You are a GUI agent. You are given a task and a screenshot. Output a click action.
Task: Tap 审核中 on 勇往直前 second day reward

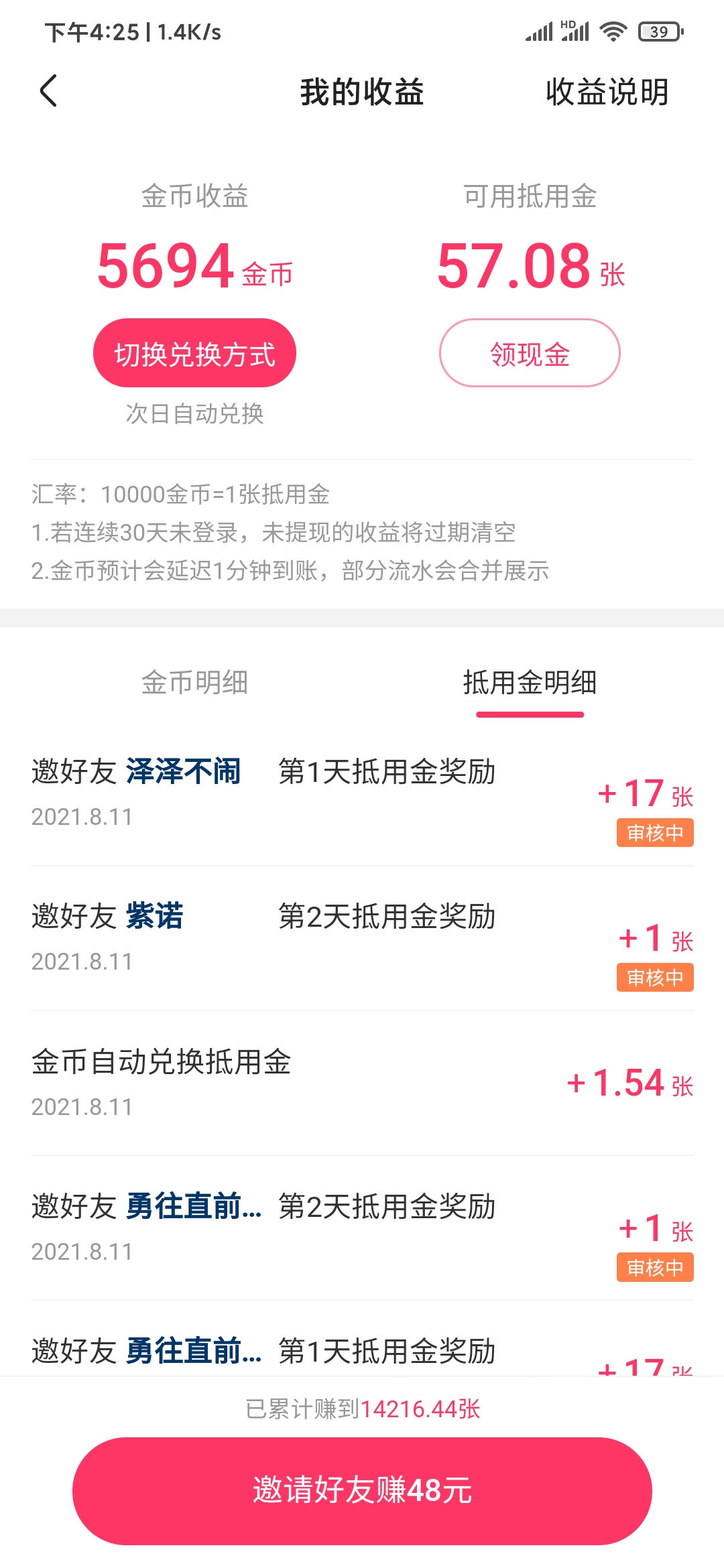coord(655,1268)
